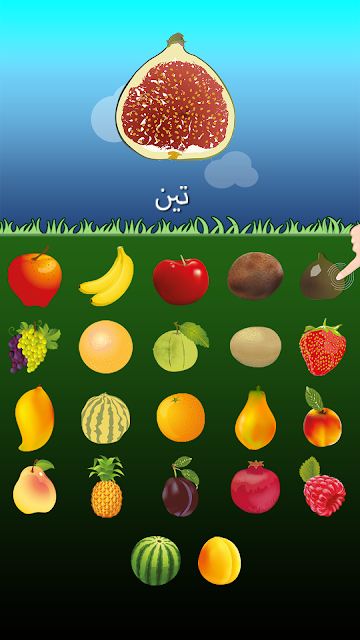Choose the papaya
The height and width of the screenshot is (640, 360).
pyautogui.click(x=256, y=418)
